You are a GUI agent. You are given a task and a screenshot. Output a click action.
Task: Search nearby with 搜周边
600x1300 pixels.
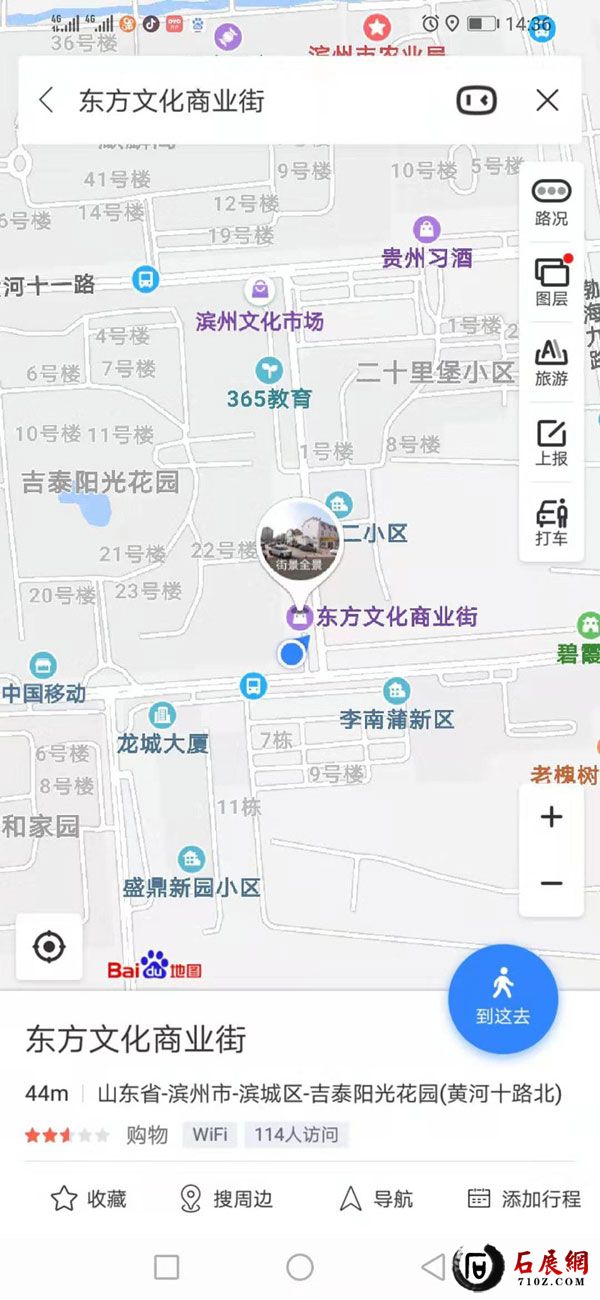[x=225, y=1198]
